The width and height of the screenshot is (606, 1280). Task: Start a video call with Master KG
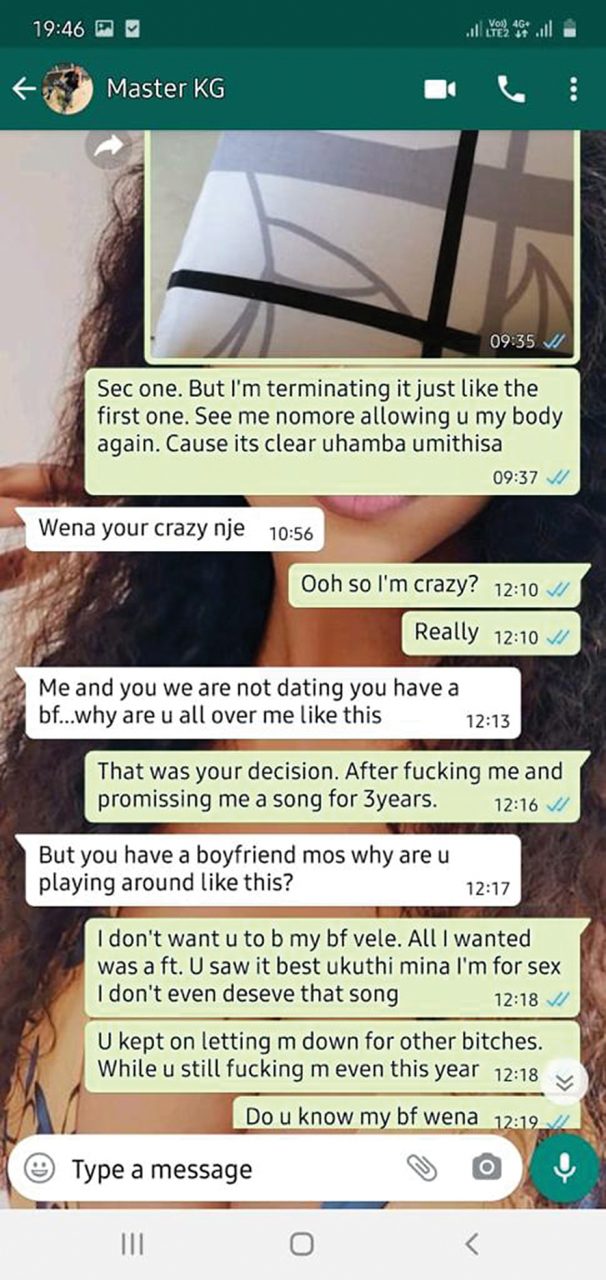click(x=440, y=90)
